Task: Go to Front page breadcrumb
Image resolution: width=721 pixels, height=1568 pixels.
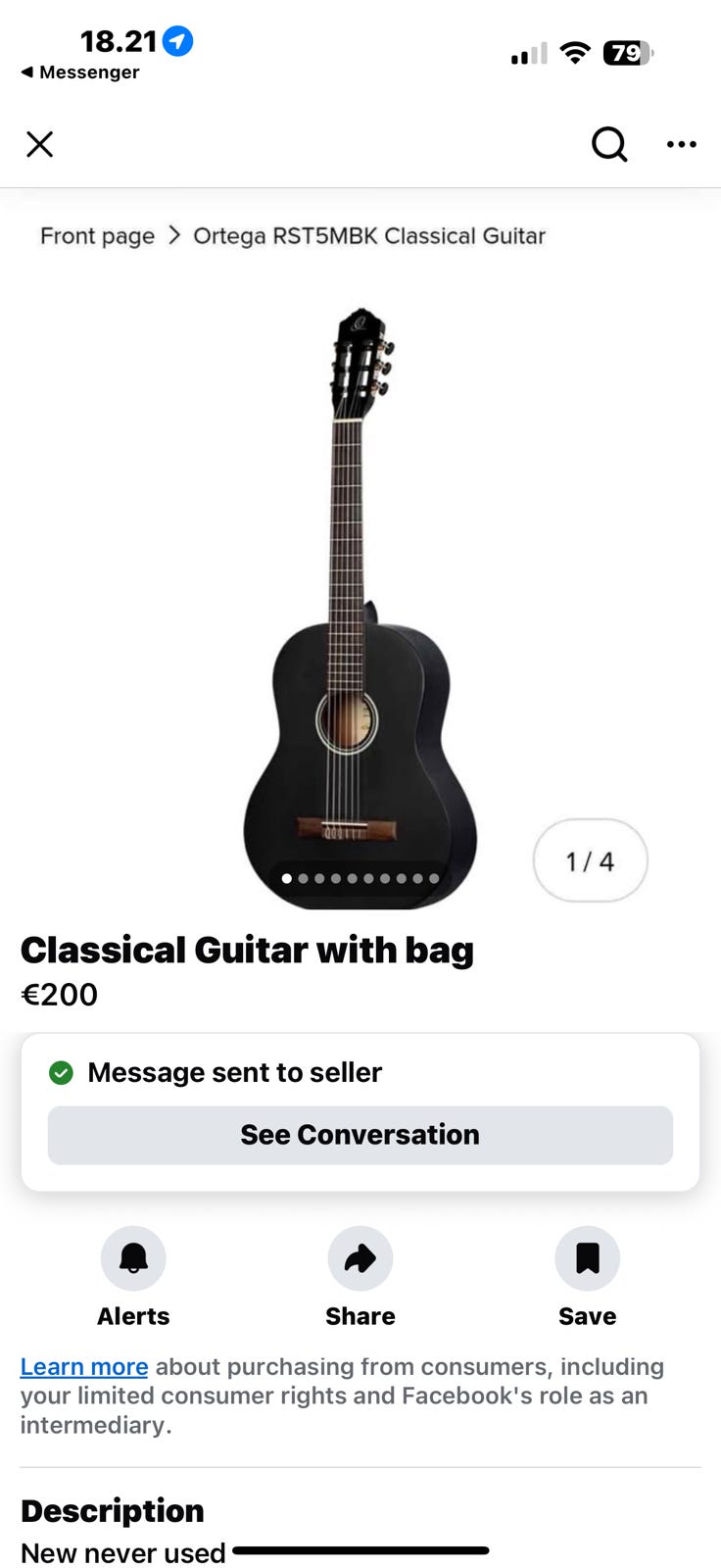Action: [x=97, y=236]
